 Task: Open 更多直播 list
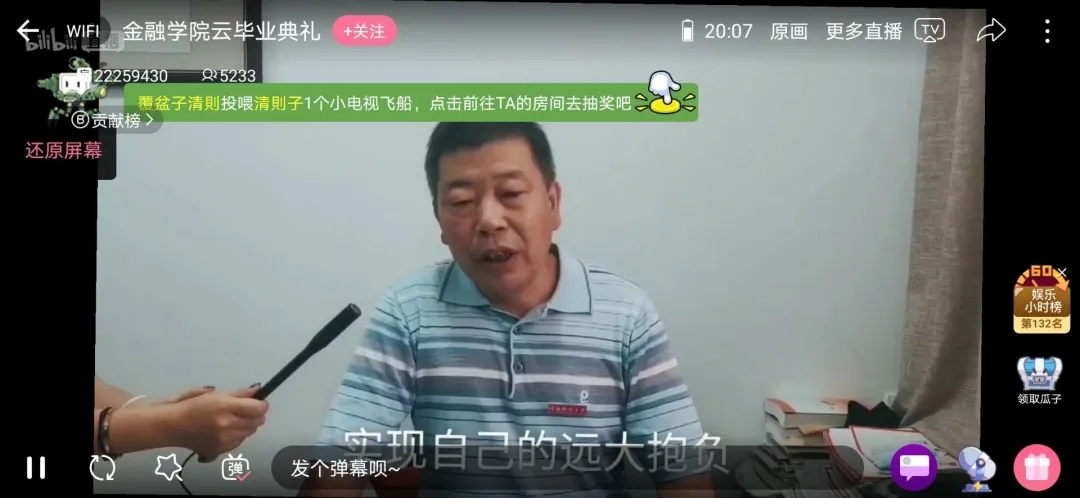(x=864, y=31)
